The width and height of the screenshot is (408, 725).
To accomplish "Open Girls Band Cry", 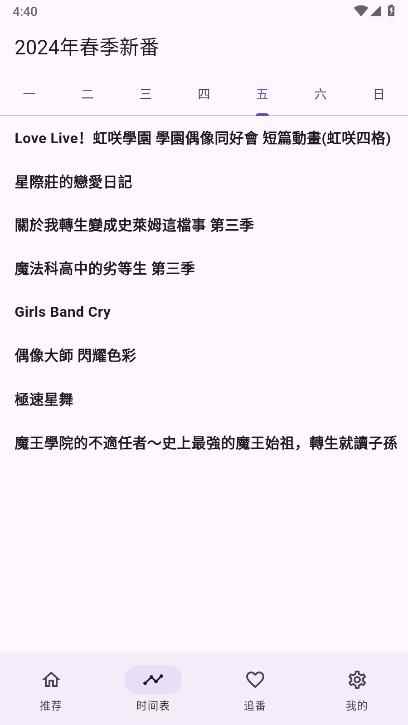I will click(204, 312).
